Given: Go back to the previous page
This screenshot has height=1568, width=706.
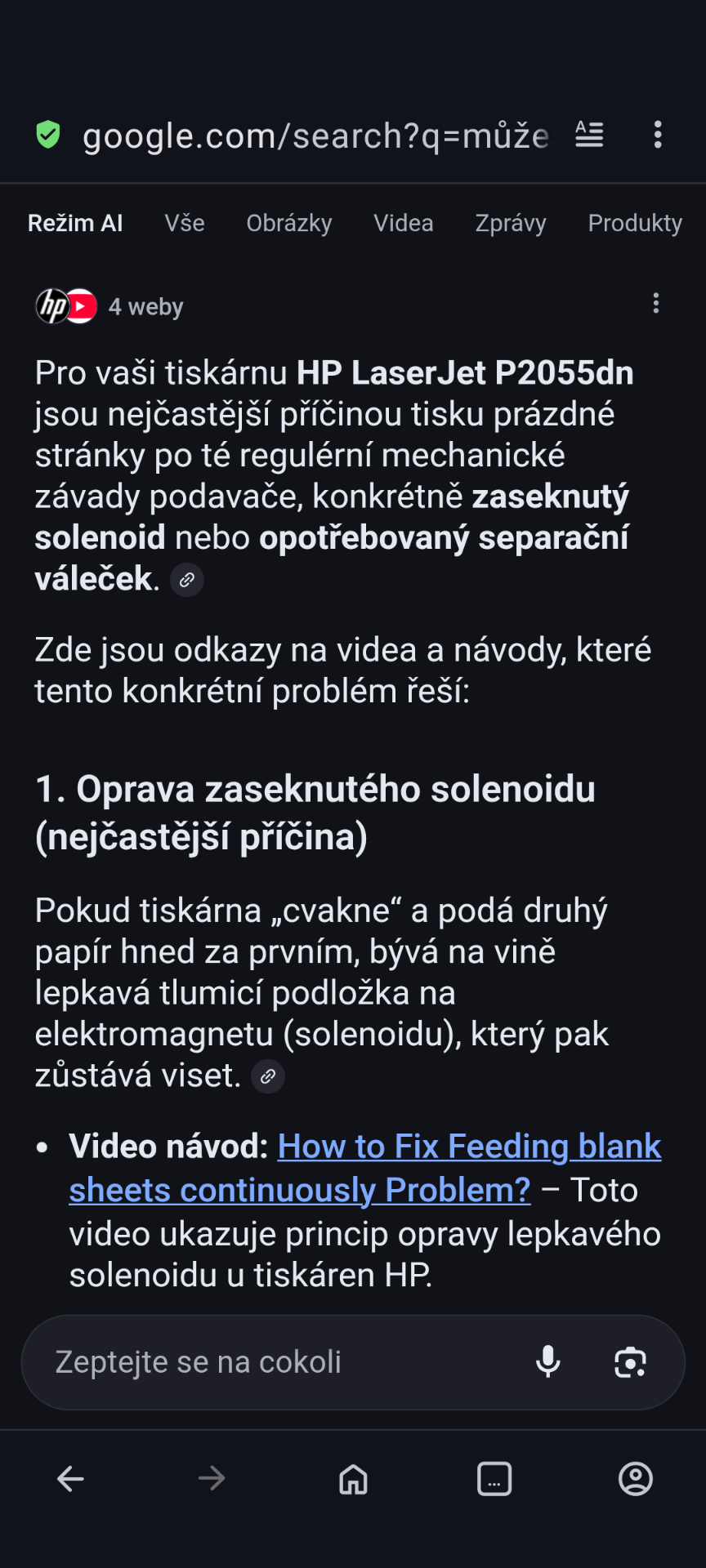Looking at the screenshot, I should (x=70, y=1479).
